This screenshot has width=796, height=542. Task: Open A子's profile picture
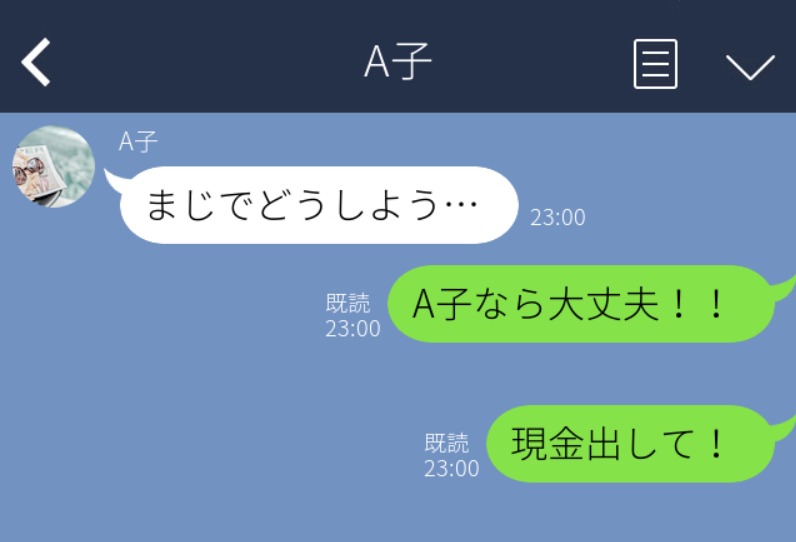[x=53, y=167]
